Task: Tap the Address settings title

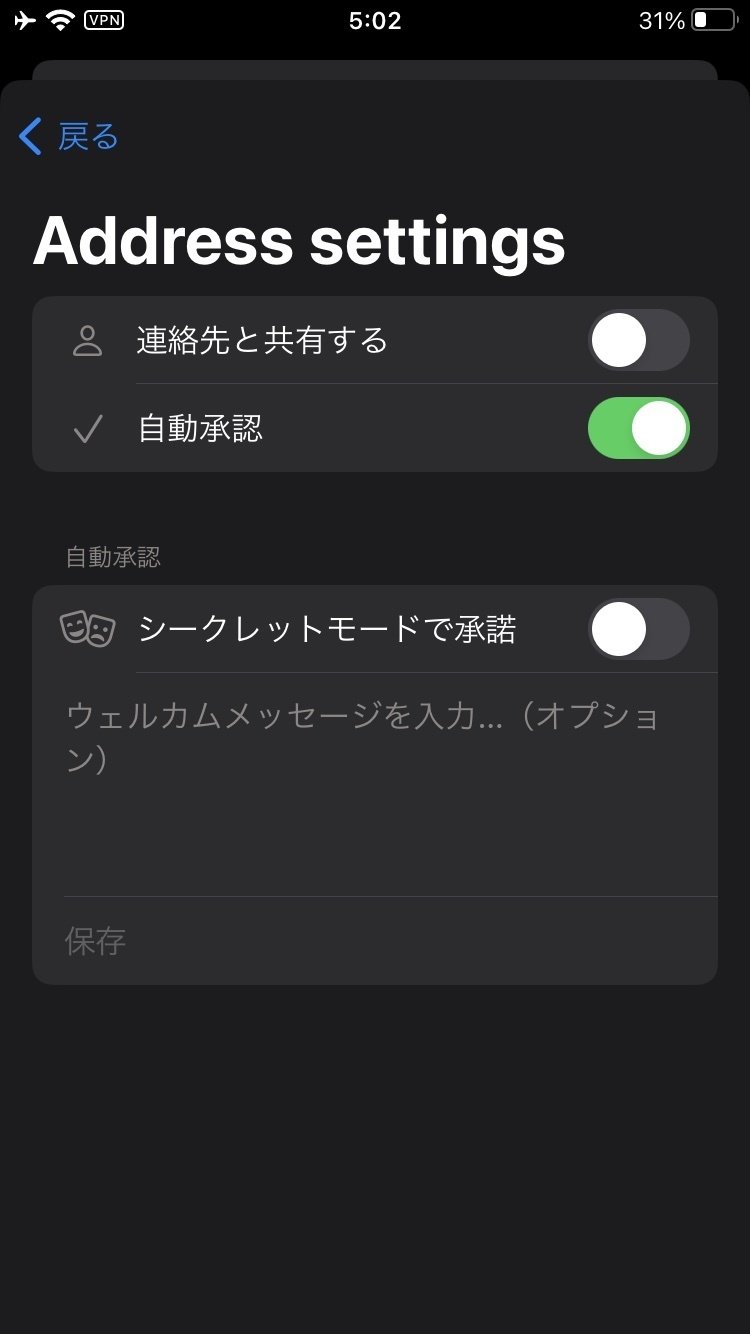Action: (299, 240)
